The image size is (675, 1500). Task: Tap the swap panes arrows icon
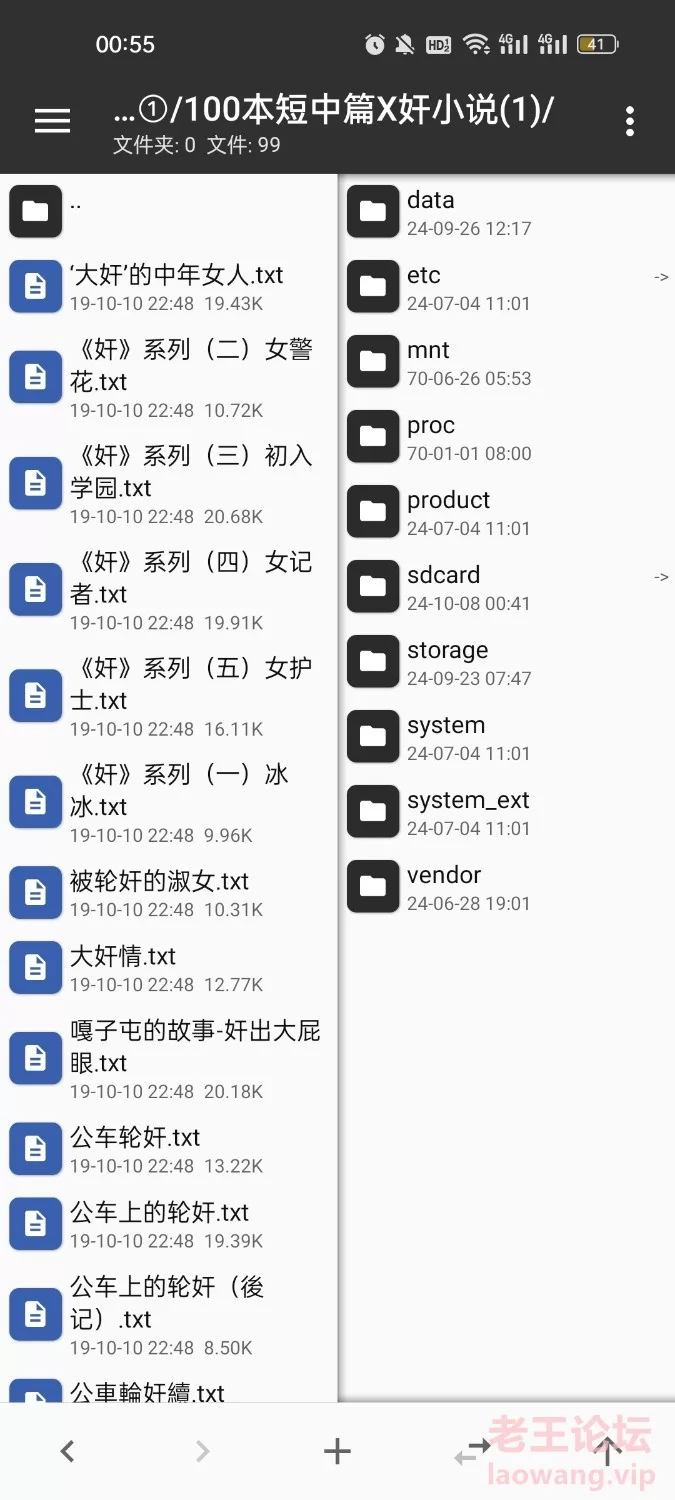(472, 1451)
